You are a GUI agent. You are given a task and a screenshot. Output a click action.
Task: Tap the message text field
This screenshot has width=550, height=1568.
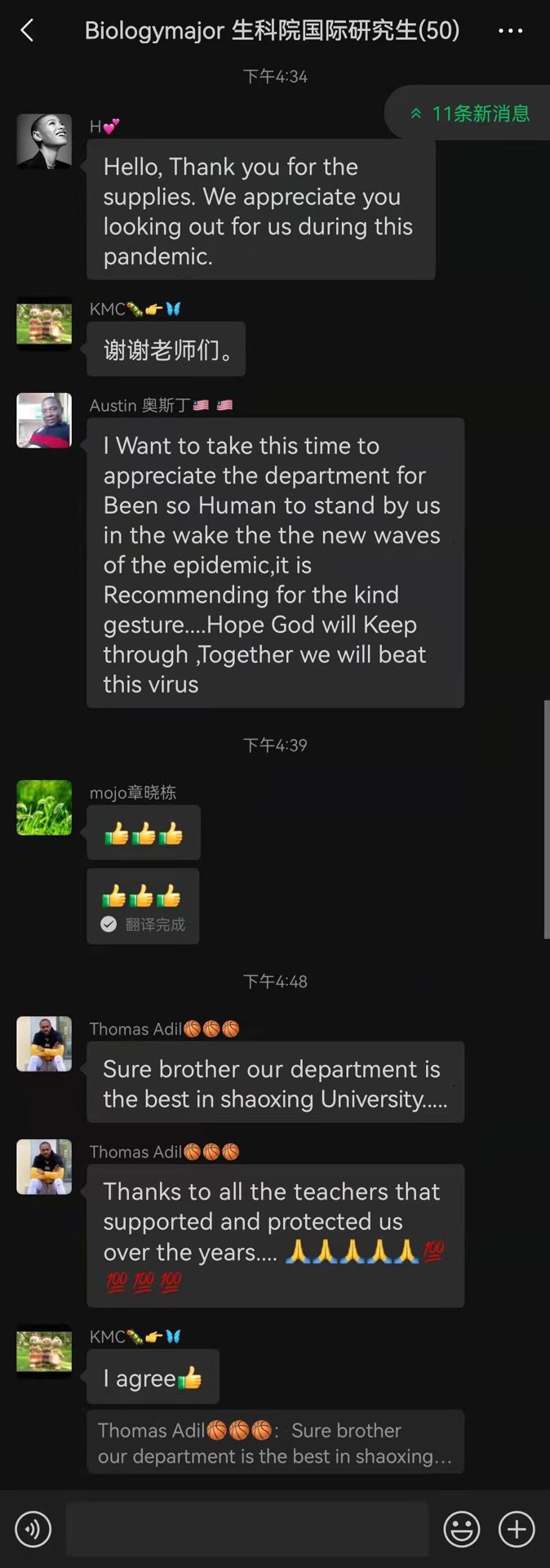(247, 1529)
